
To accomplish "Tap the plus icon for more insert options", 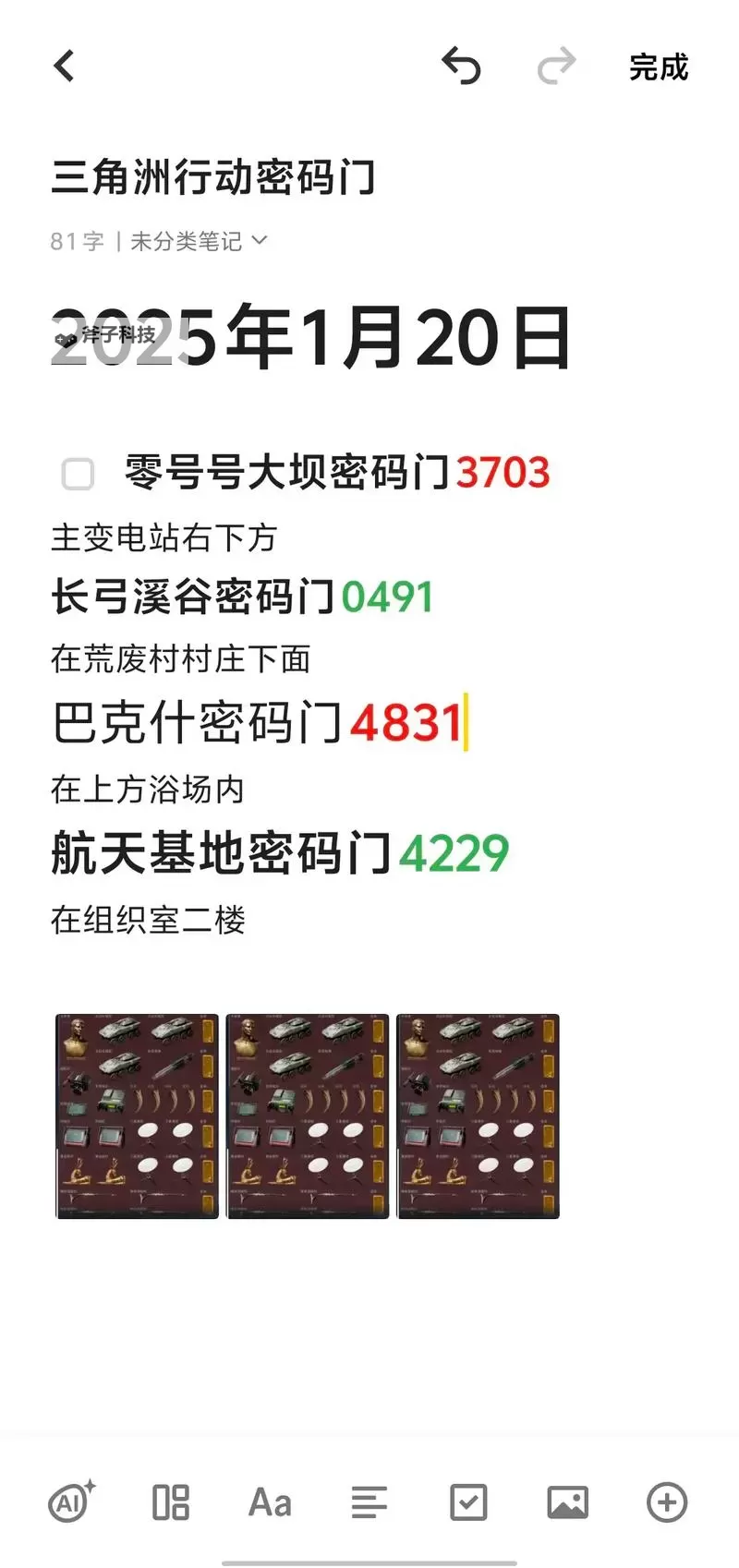I will [665, 1502].
